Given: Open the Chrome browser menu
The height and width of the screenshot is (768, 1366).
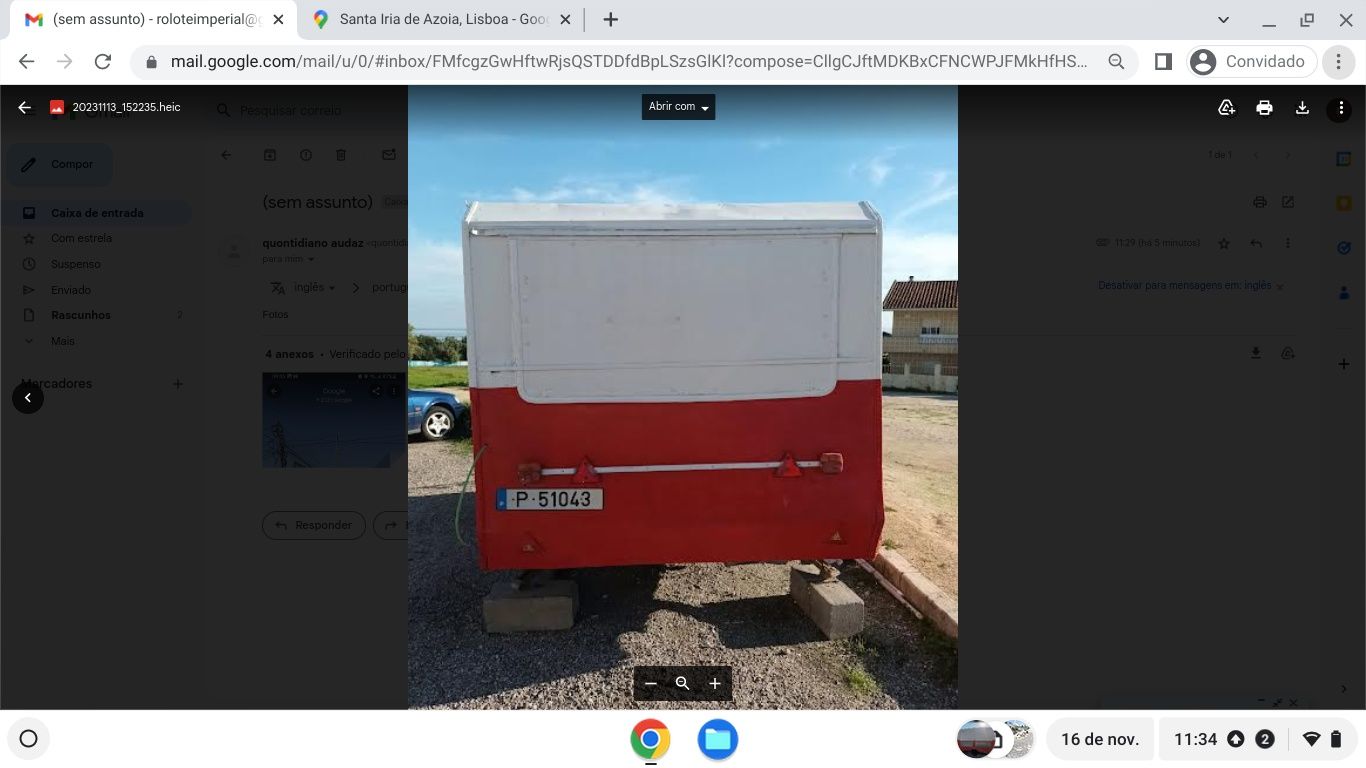Looking at the screenshot, I should [x=1338, y=62].
